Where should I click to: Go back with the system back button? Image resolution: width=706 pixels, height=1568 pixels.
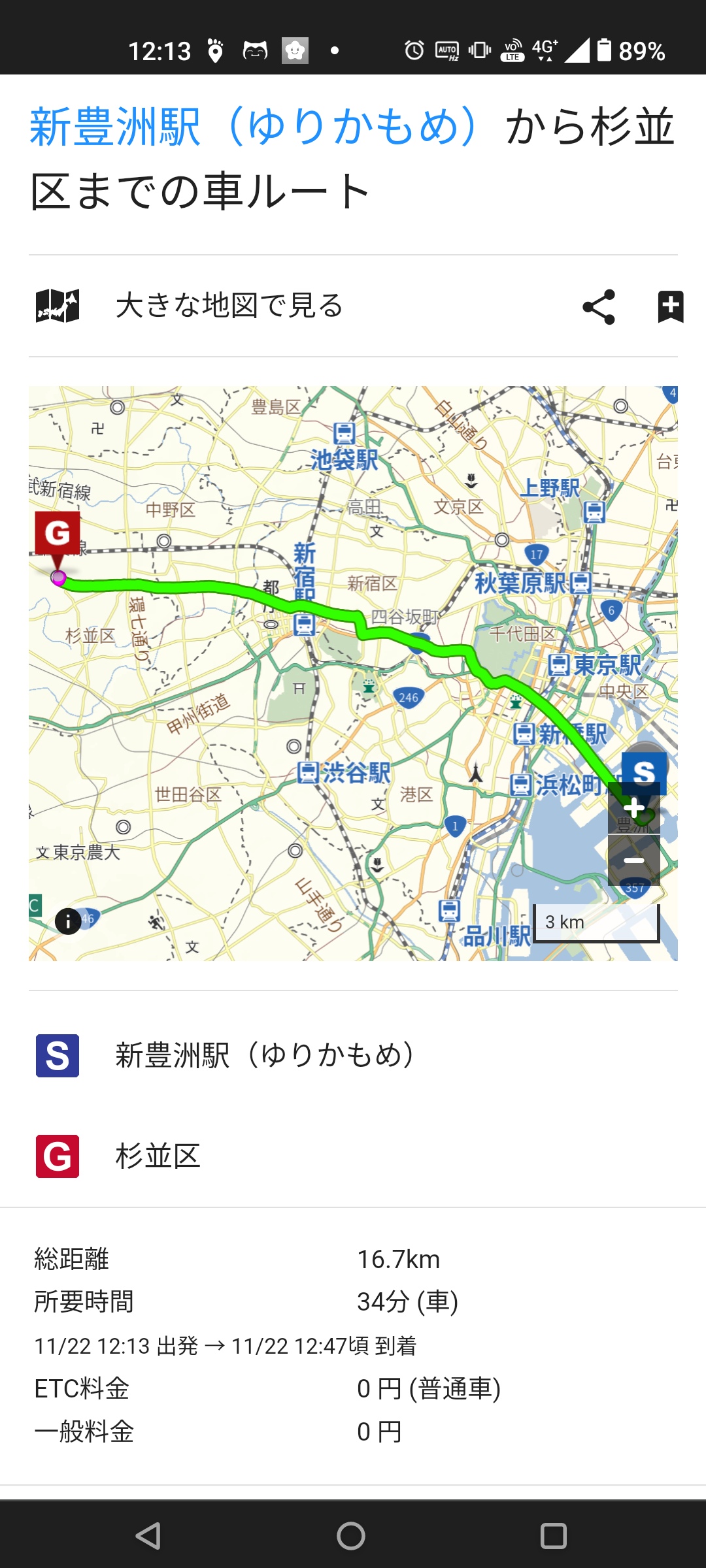[148, 1535]
